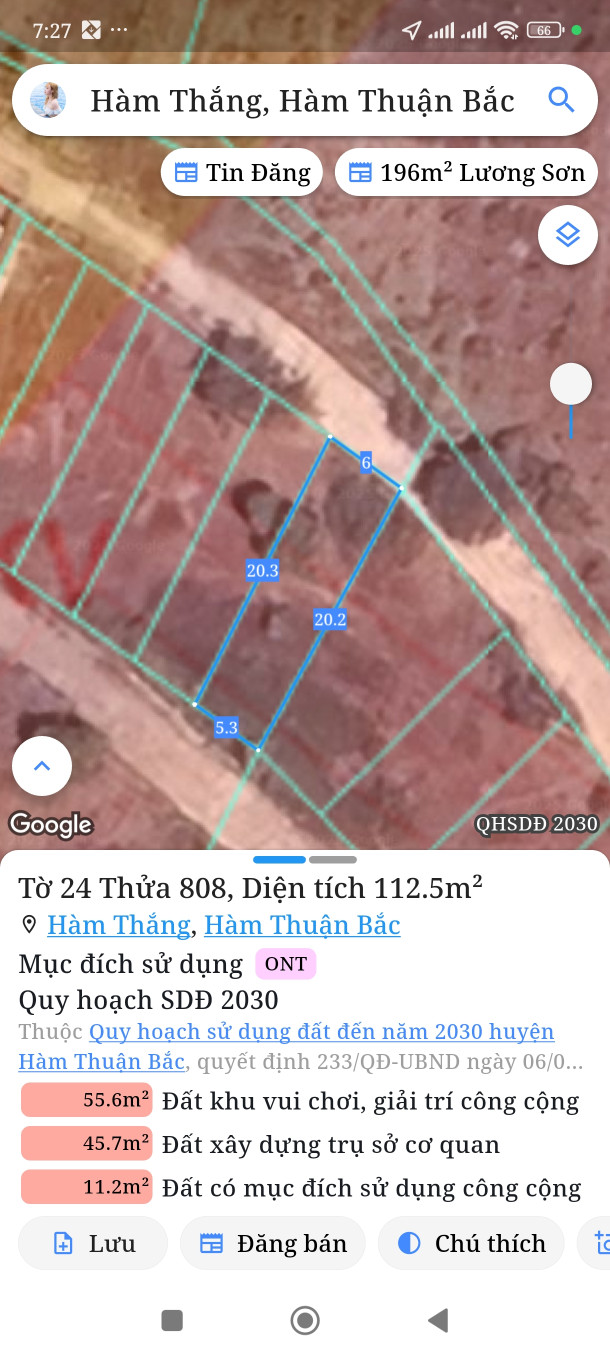This screenshot has height=1356, width=610.
Task: Tap the search magnifier icon
Action: pyautogui.click(x=561, y=100)
